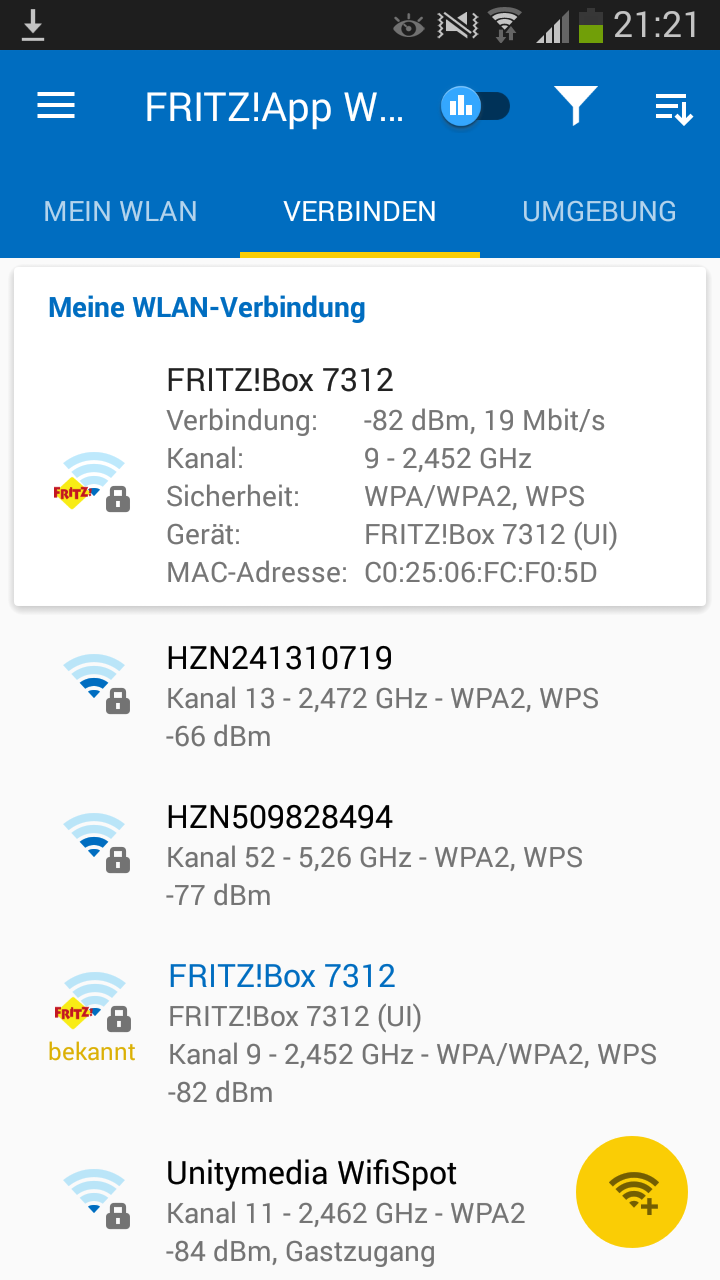
Task: Select network HZN241310719
Action: point(360,697)
